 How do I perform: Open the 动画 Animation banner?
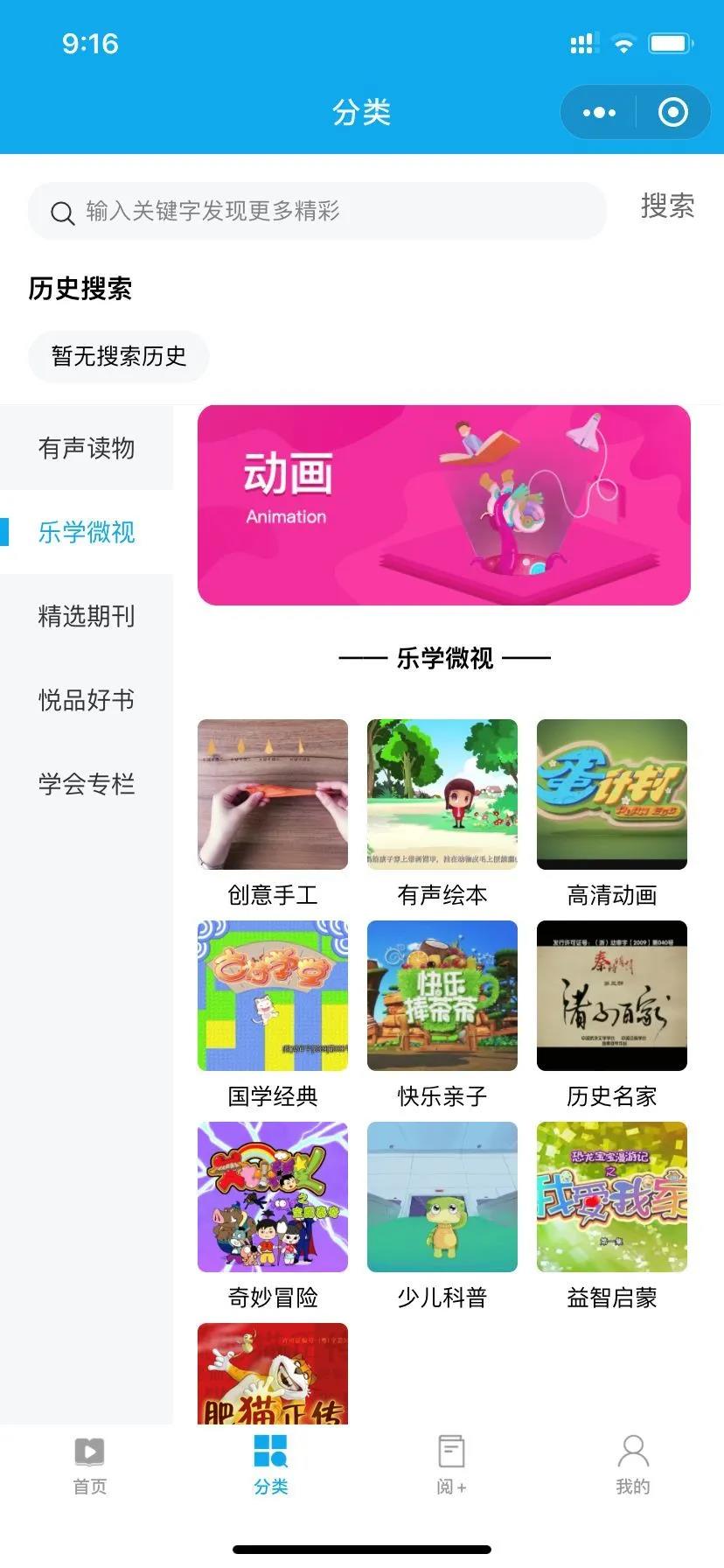[444, 505]
